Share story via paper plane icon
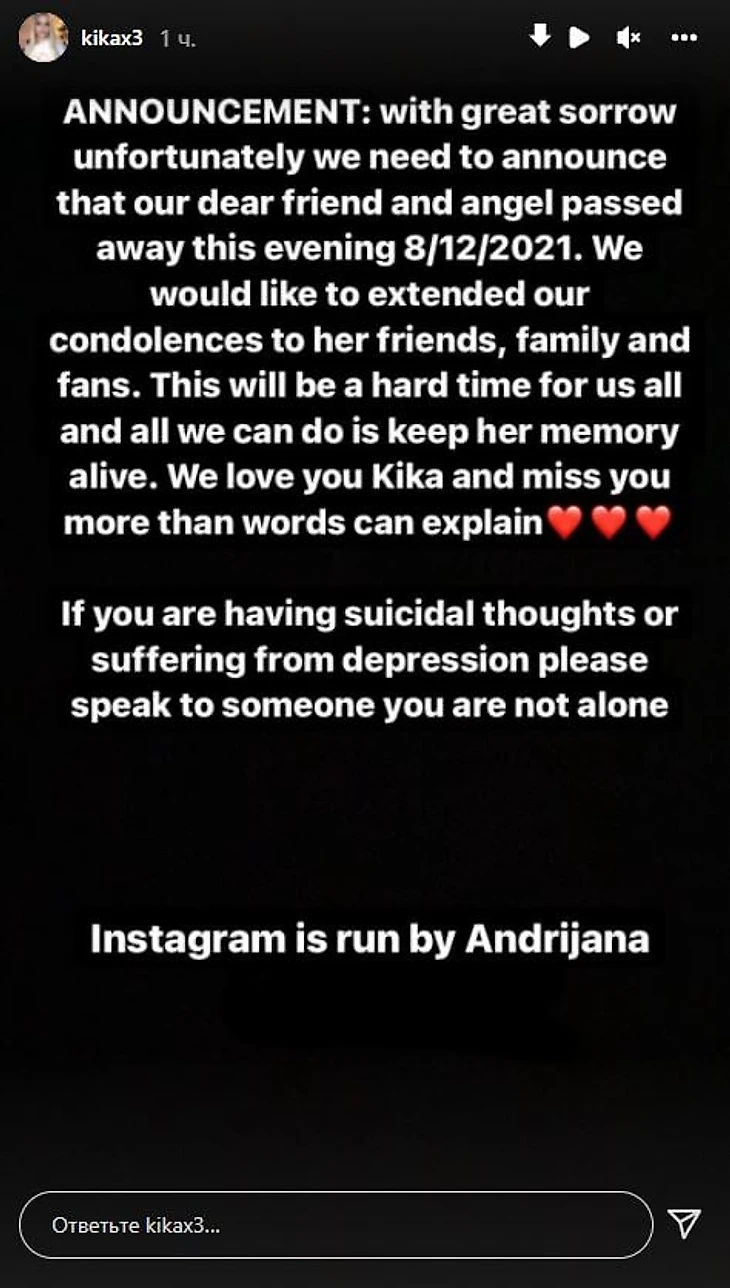The width and height of the screenshot is (730, 1288). tap(684, 1223)
